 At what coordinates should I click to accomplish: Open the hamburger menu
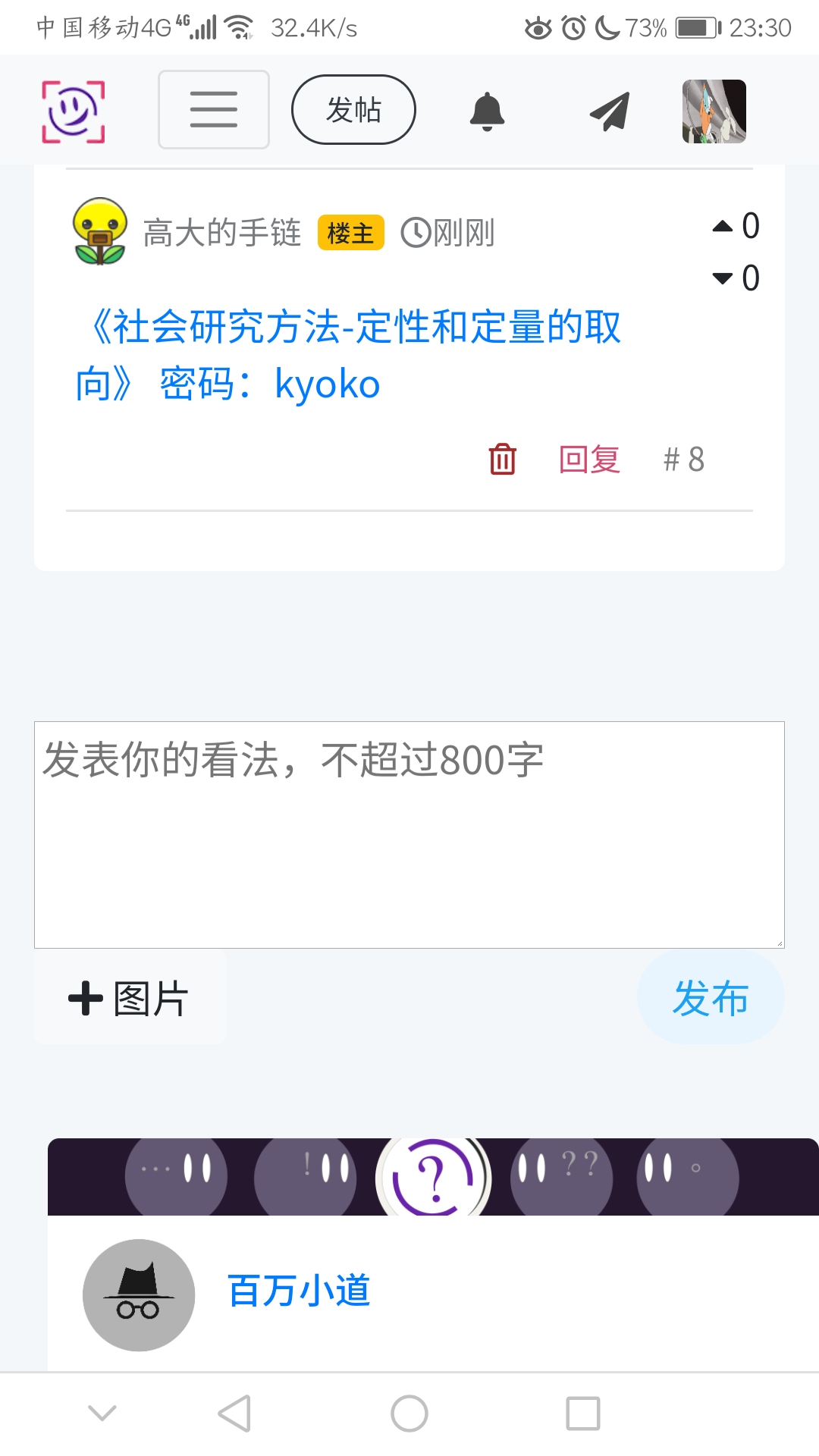click(213, 110)
